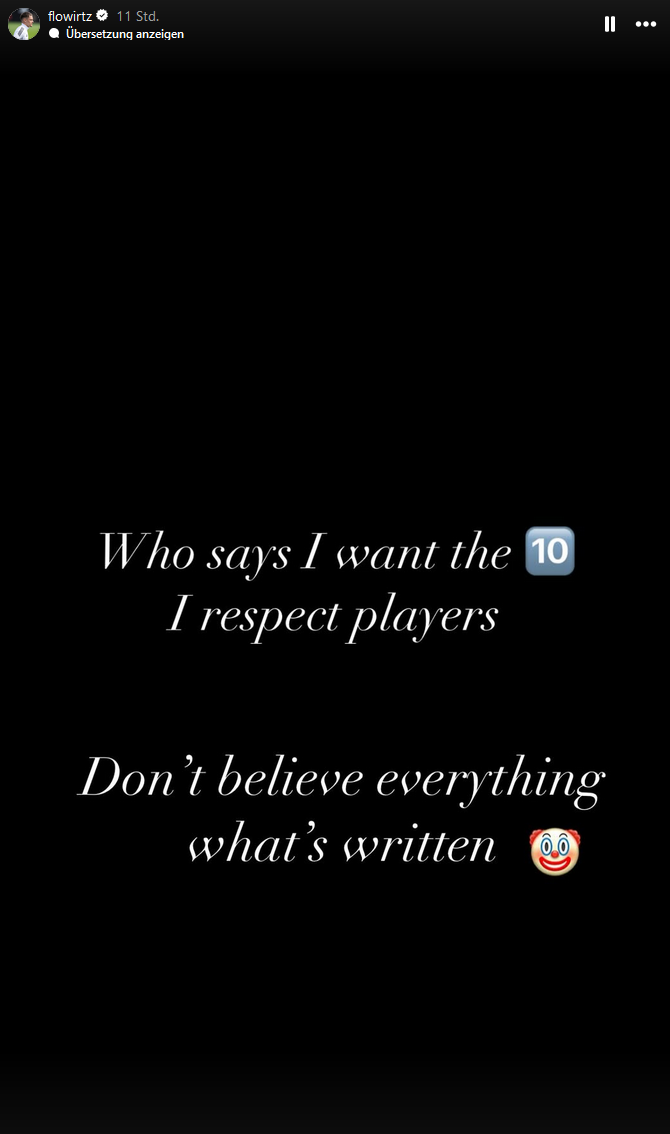The width and height of the screenshot is (670, 1134).
Task: Pause the story playback
Action: [x=610, y=24]
